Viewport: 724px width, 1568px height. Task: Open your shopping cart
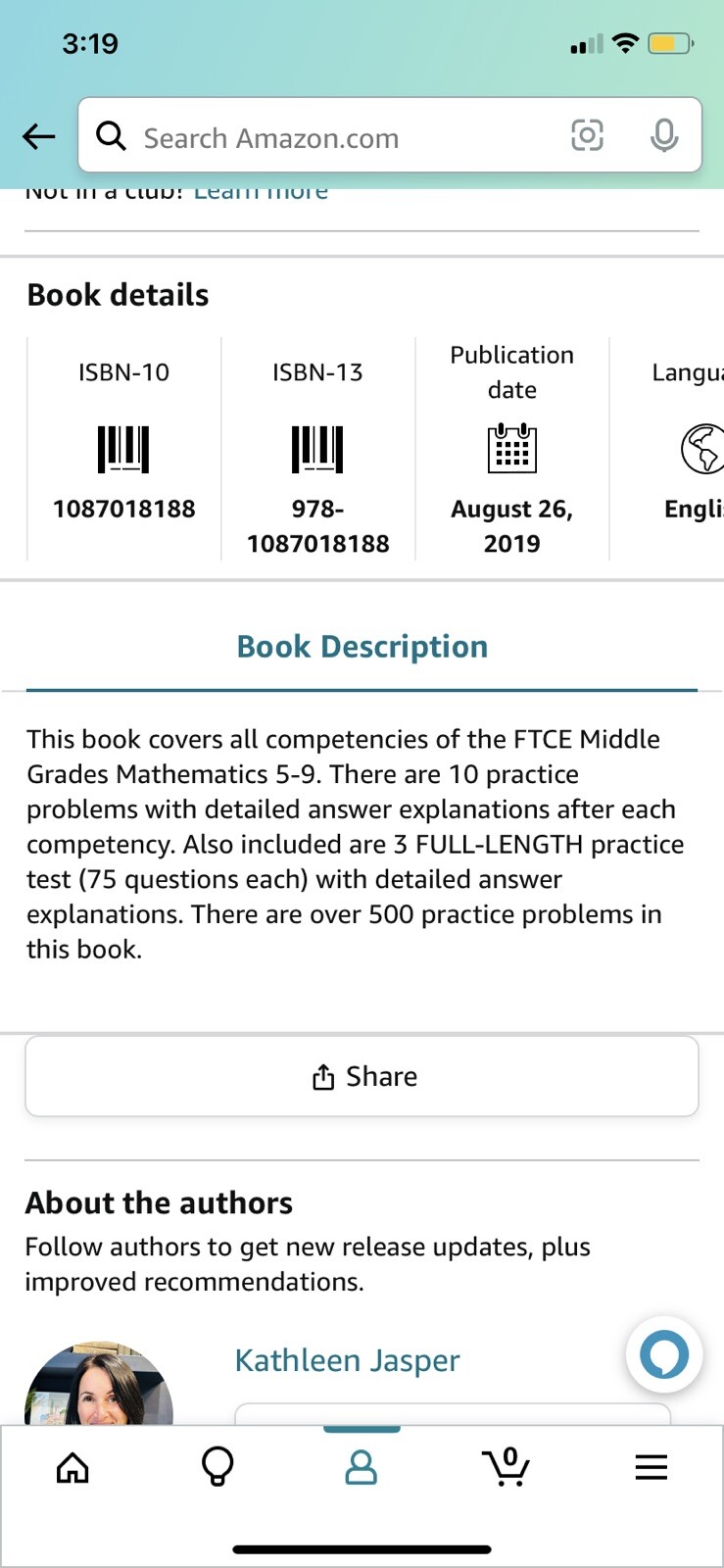[506, 1465]
